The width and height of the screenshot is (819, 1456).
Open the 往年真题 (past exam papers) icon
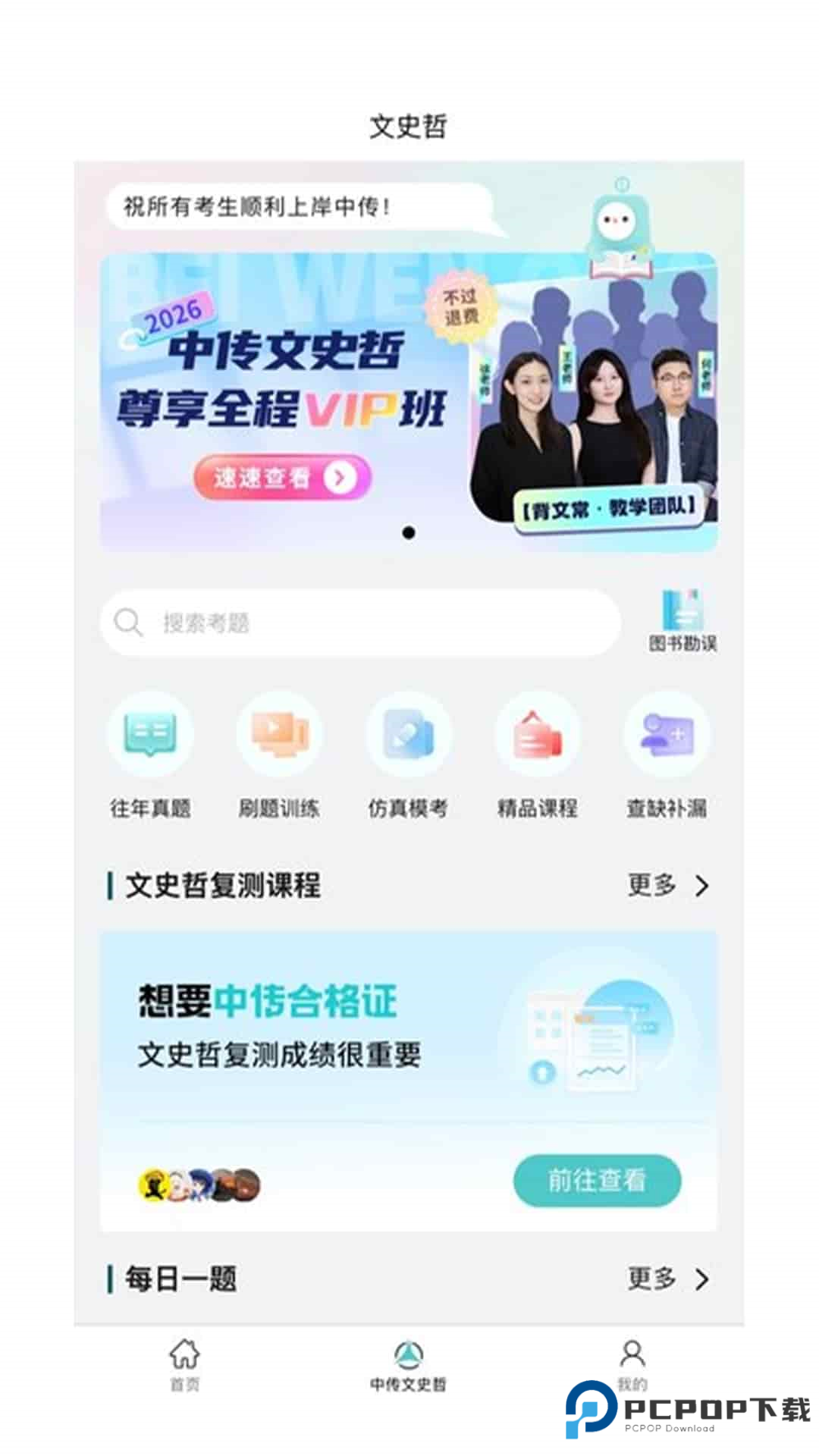coord(150,734)
